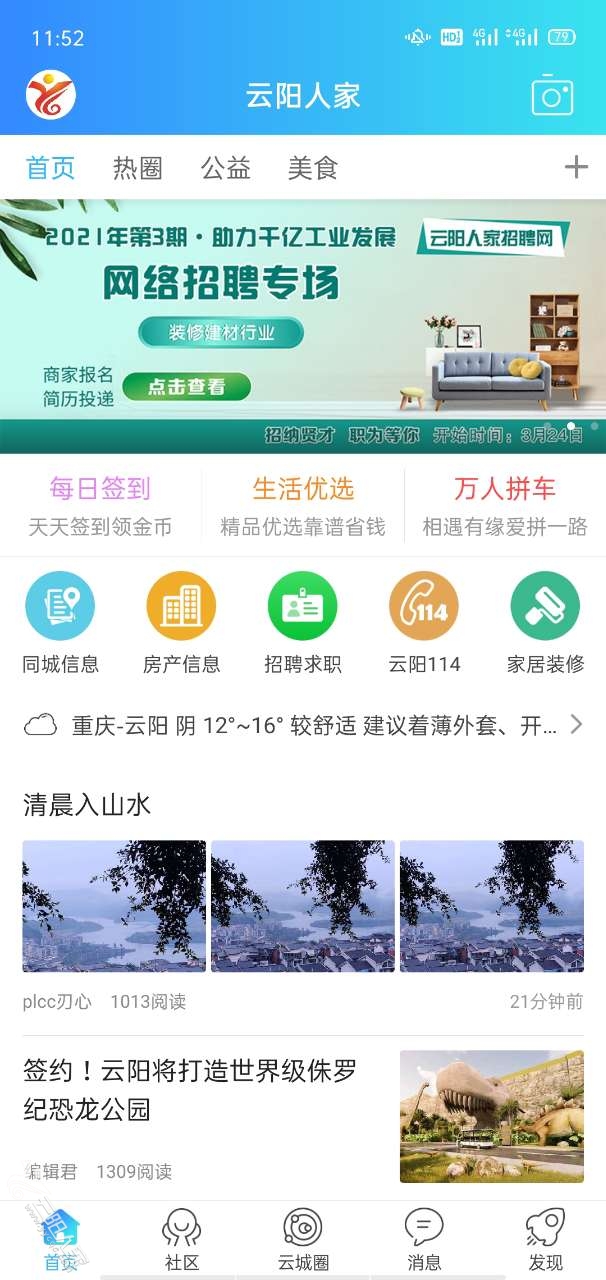606x1280 pixels.
Task: Switch to the 社区 bottom tab
Action: (182, 1240)
